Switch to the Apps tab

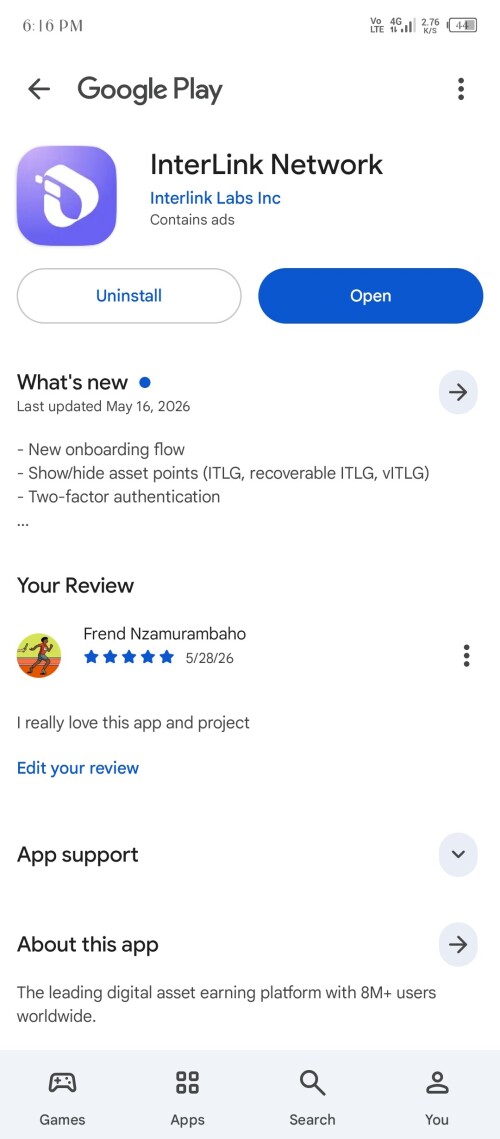[x=188, y=1097]
